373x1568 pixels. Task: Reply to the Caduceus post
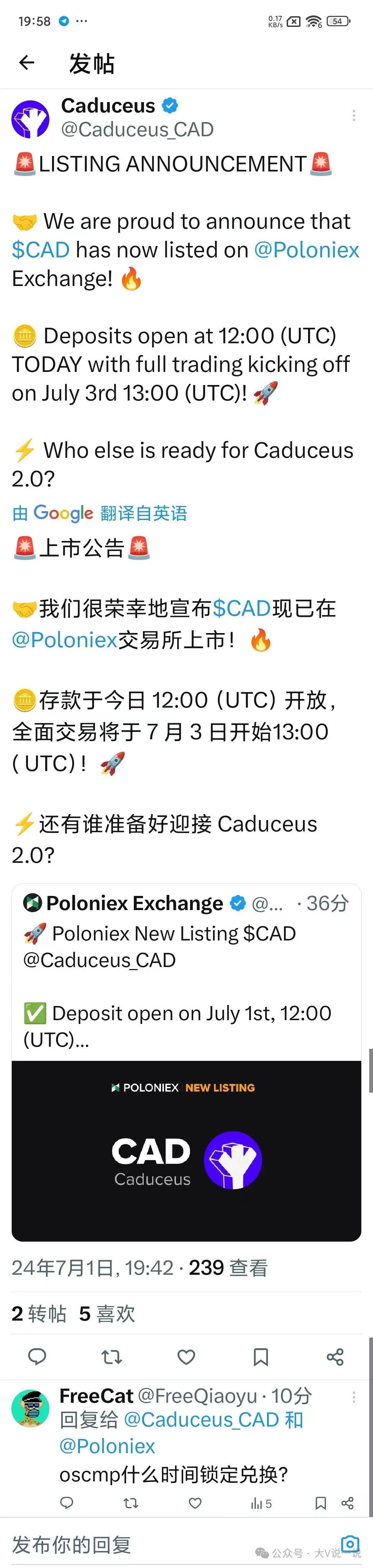click(x=38, y=1356)
